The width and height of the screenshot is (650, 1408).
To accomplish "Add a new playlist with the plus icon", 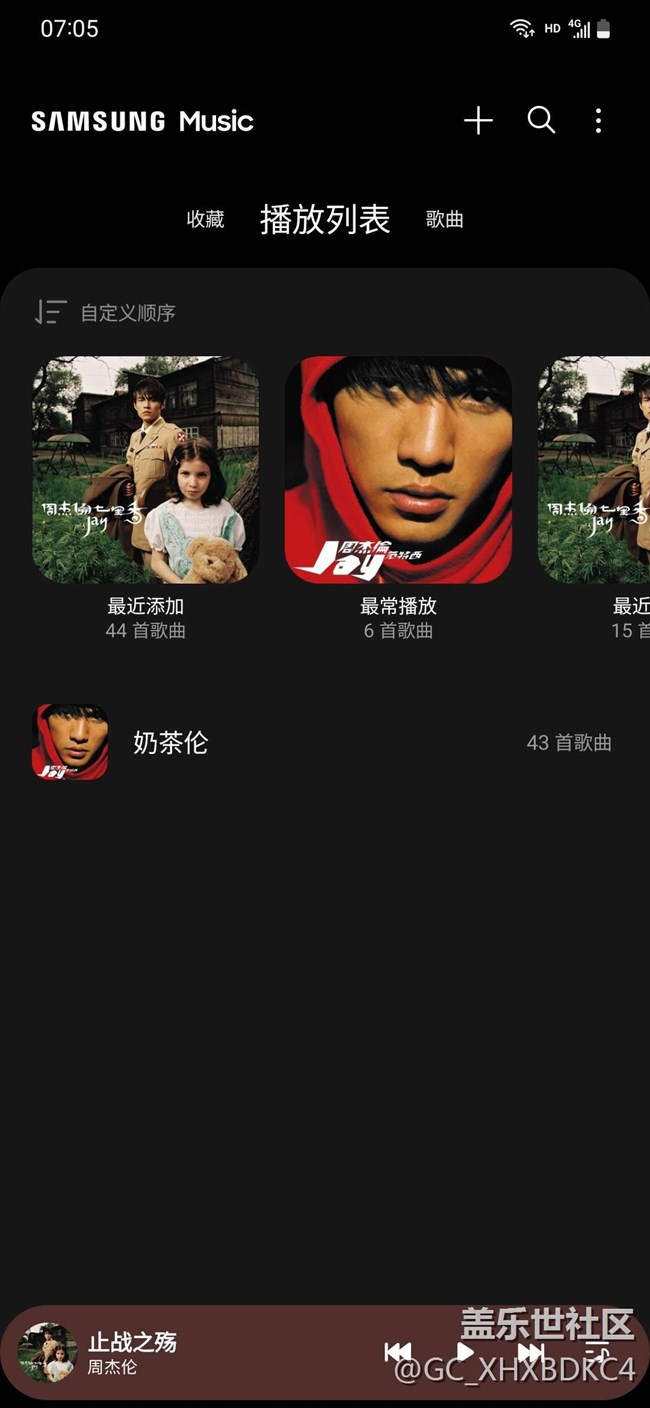I will pos(478,121).
